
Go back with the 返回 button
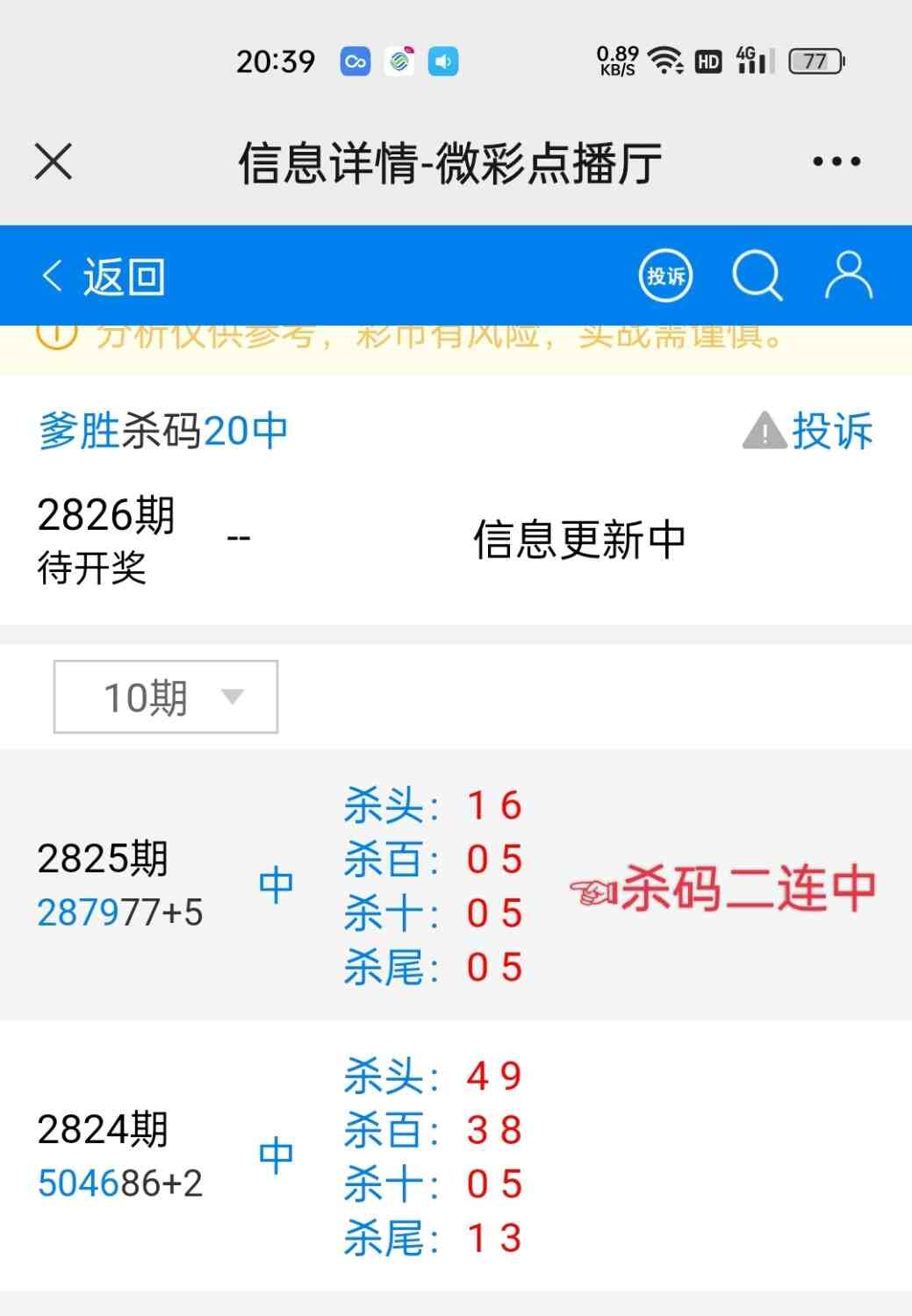tap(104, 277)
